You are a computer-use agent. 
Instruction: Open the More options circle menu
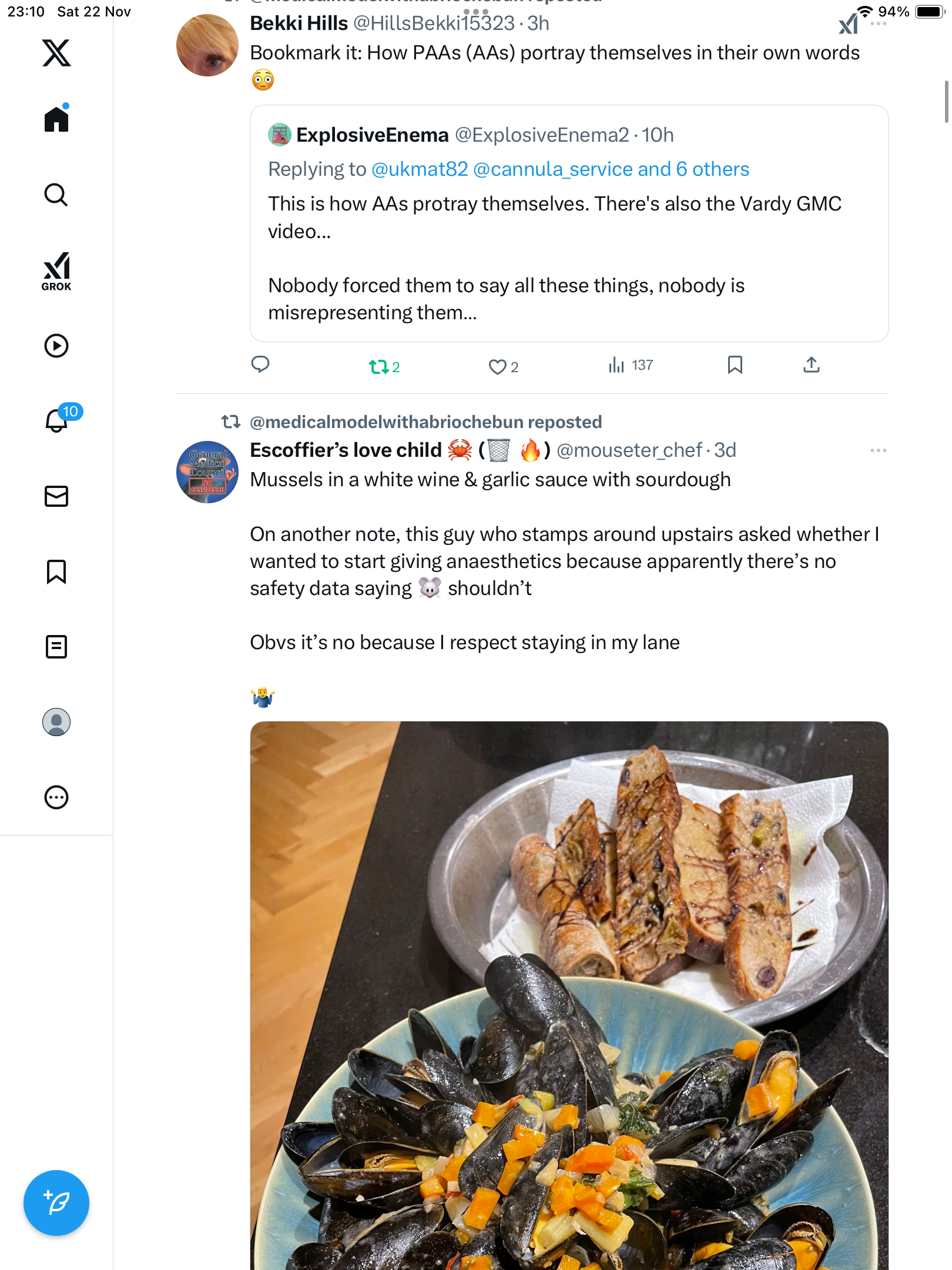click(x=56, y=797)
